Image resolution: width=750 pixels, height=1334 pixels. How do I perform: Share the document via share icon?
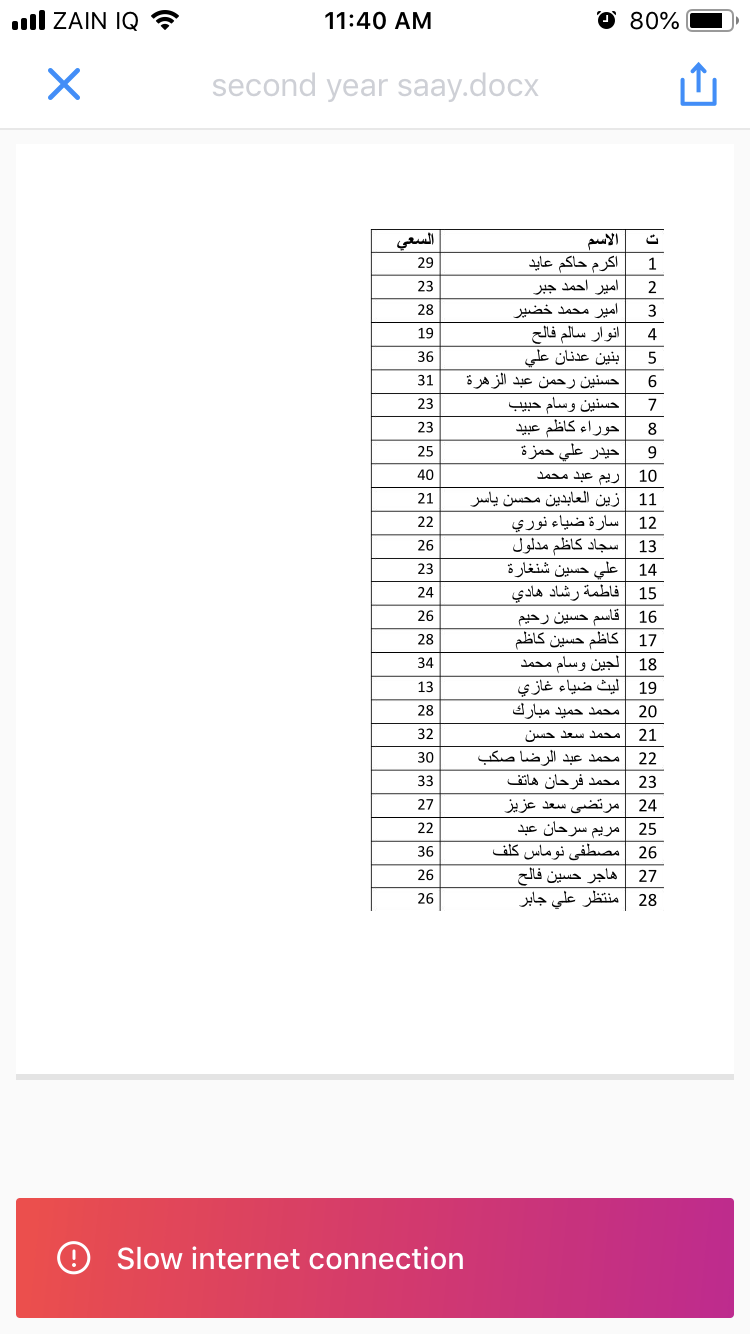(x=698, y=85)
